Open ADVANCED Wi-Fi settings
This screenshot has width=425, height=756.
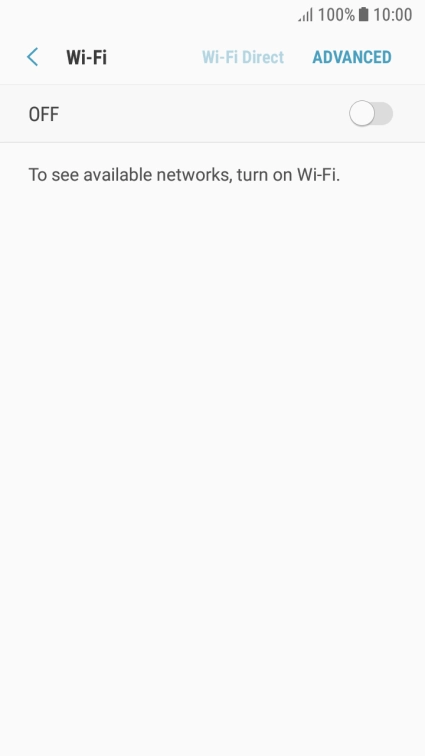point(352,57)
